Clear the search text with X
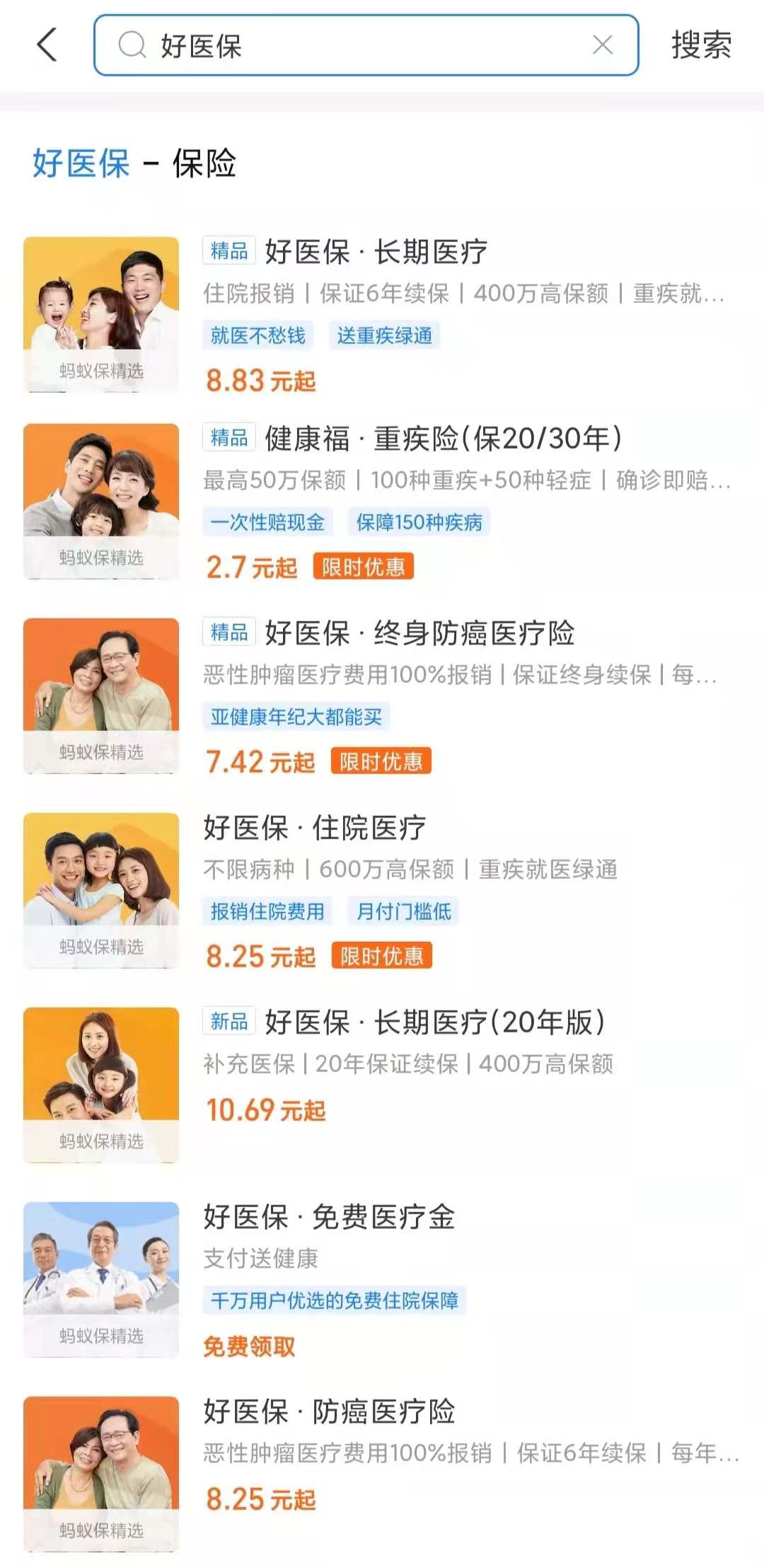 [602, 45]
